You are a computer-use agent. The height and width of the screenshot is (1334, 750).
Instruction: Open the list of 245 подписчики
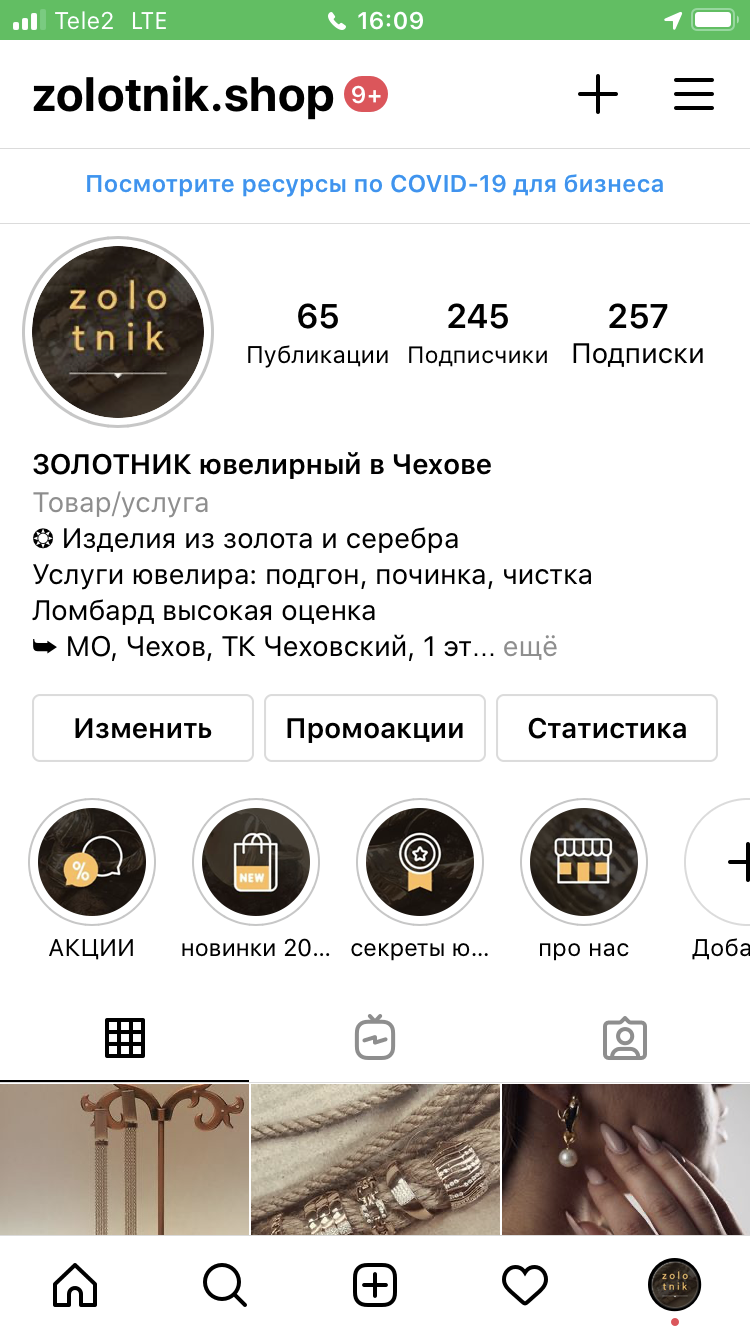[x=478, y=334]
